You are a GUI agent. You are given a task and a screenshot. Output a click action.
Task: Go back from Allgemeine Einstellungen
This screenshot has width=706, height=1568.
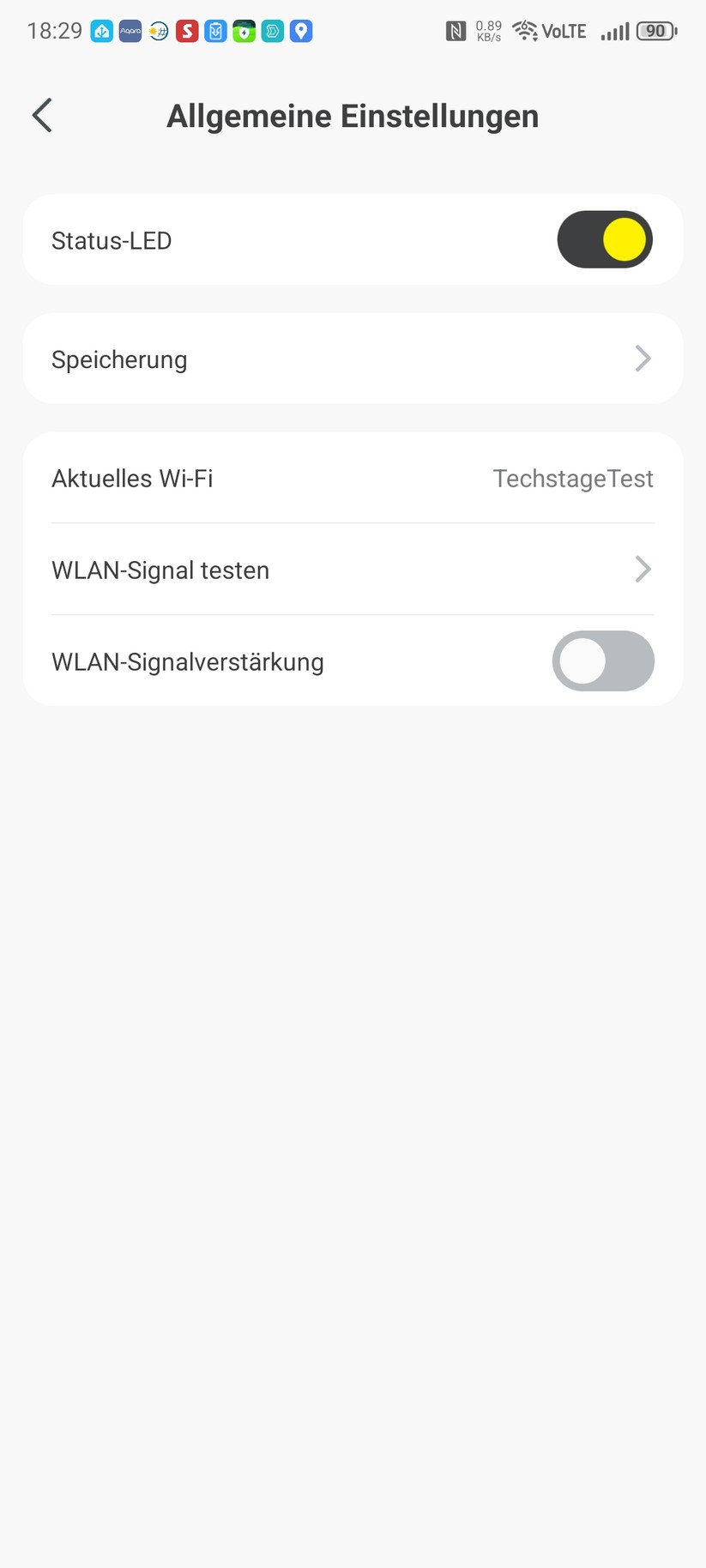[41, 115]
